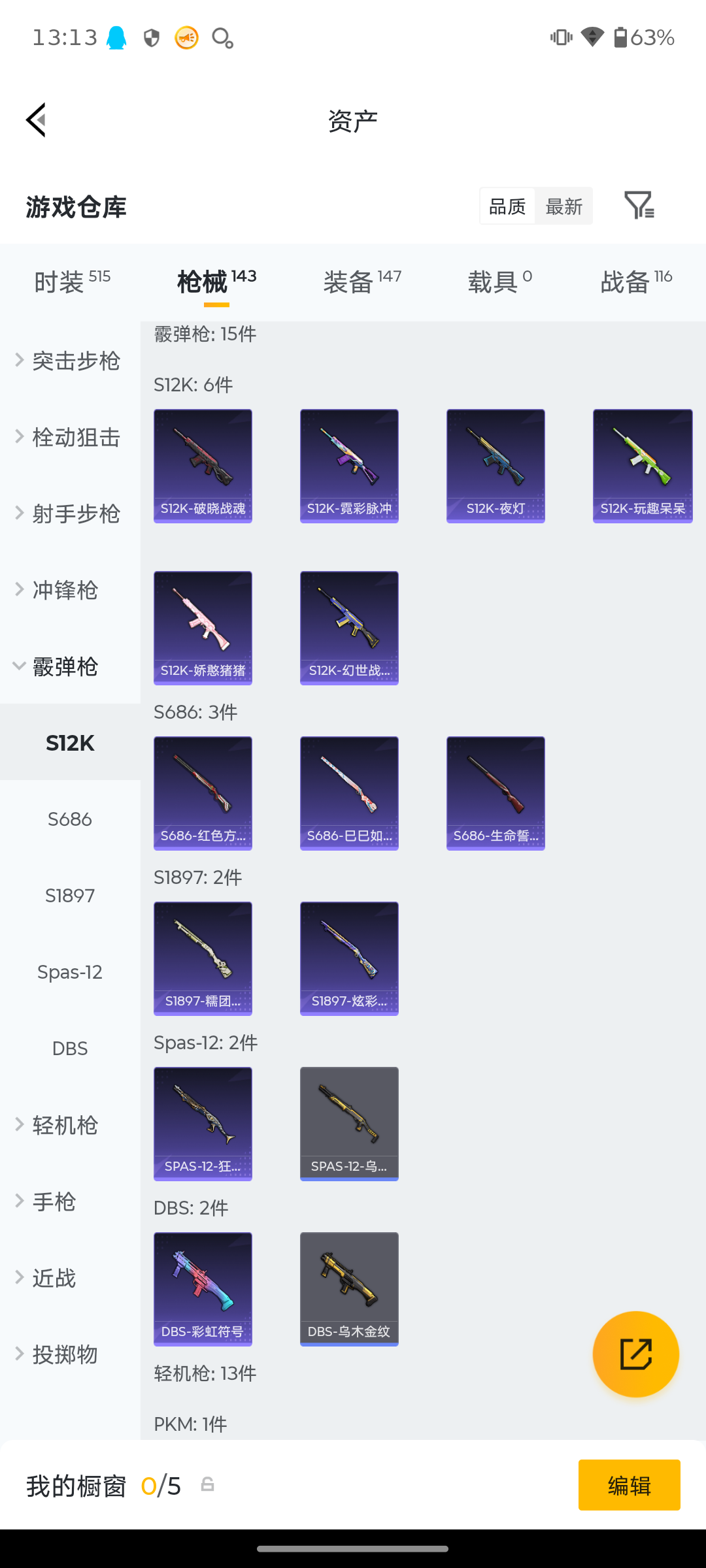Select Spas-12 in the side list
The height and width of the screenshot is (1568, 706).
(x=70, y=972)
